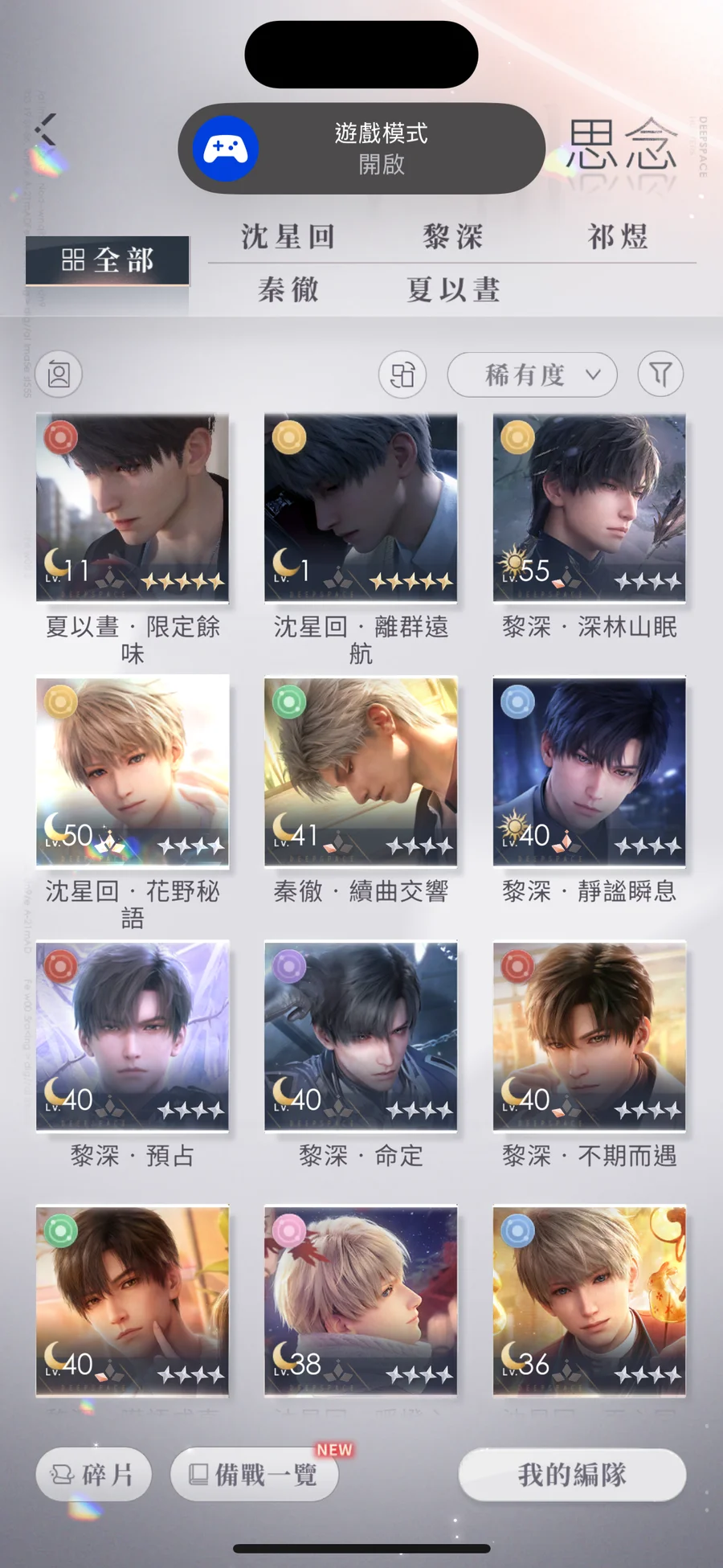Viewport: 723px width, 1568px height.
Task: Tap the layout switch icon beside 稀有度
Action: pyautogui.click(x=402, y=375)
